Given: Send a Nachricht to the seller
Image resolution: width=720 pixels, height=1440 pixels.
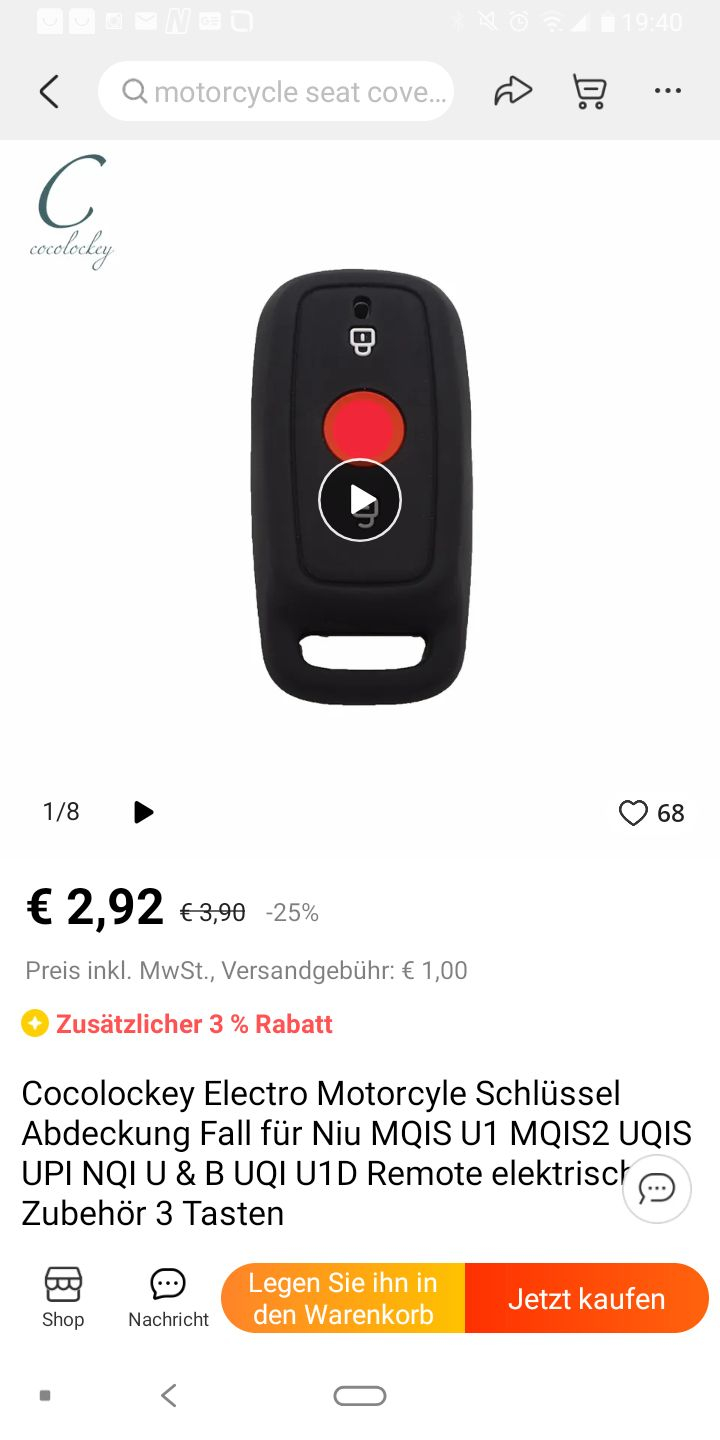Looking at the screenshot, I should [168, 1298].
